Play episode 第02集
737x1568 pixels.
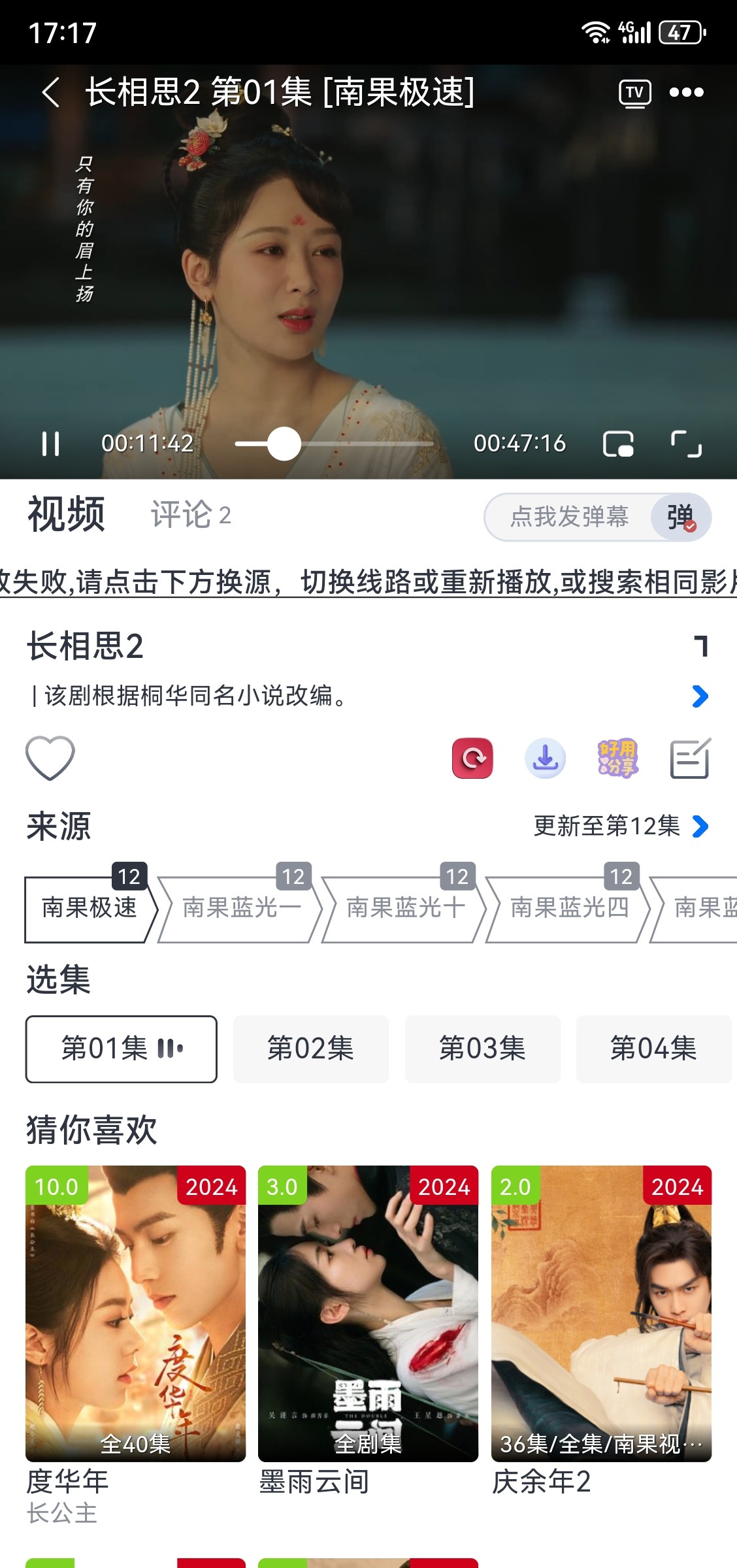coord(311,1049)
